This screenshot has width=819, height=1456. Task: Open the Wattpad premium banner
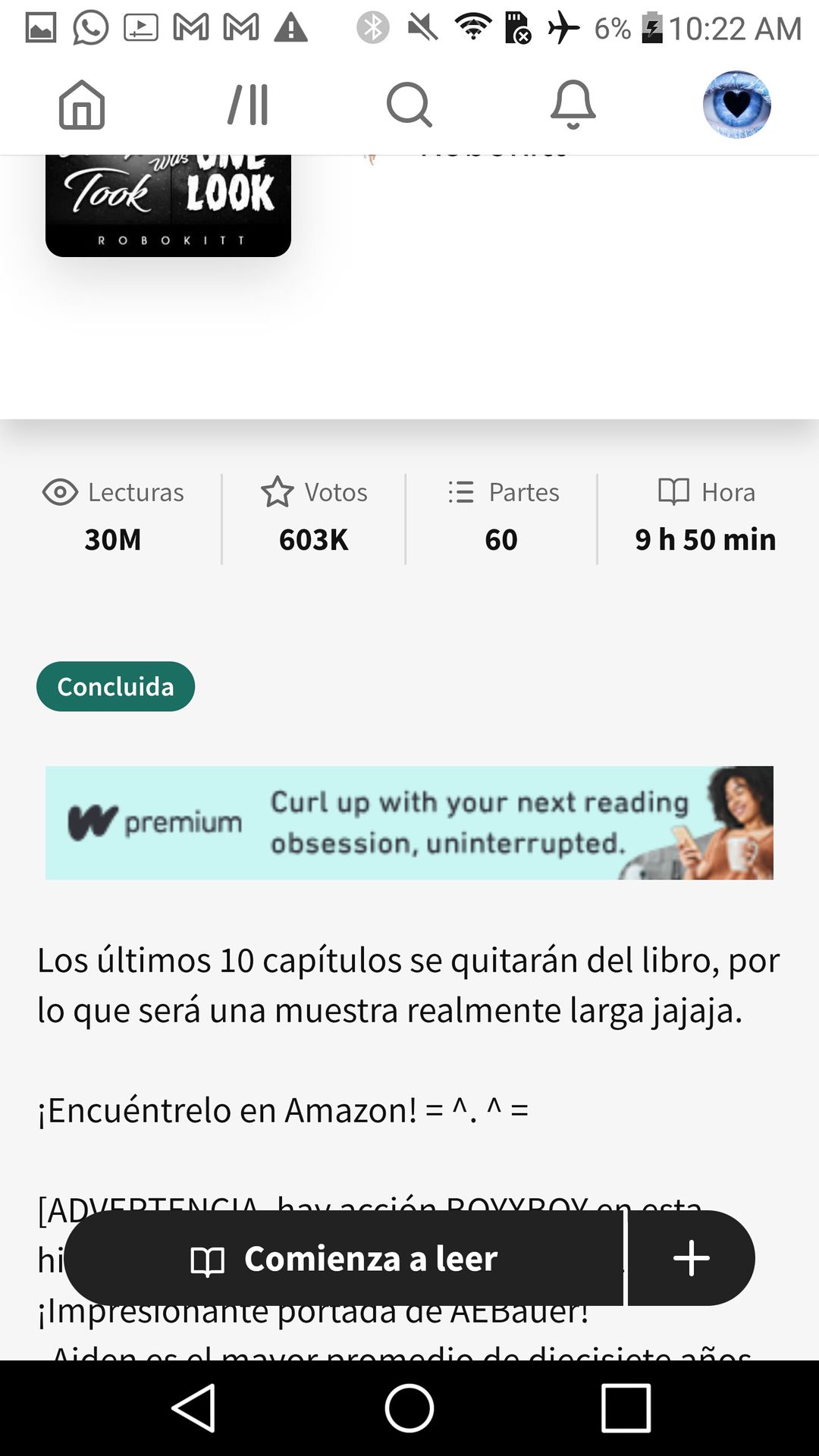click(409, 823)
